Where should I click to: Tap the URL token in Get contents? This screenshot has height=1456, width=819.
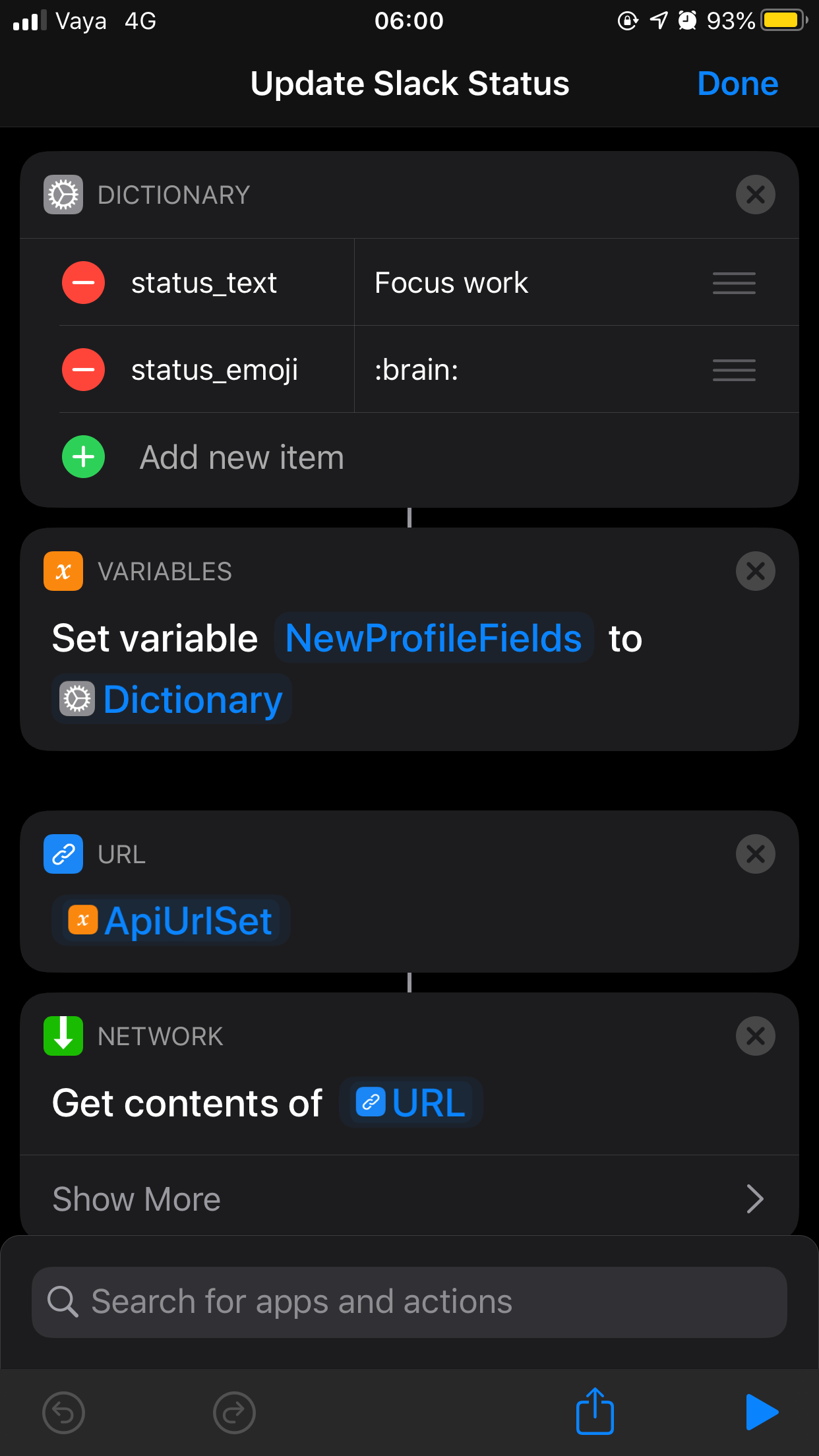coord(411,1103)
